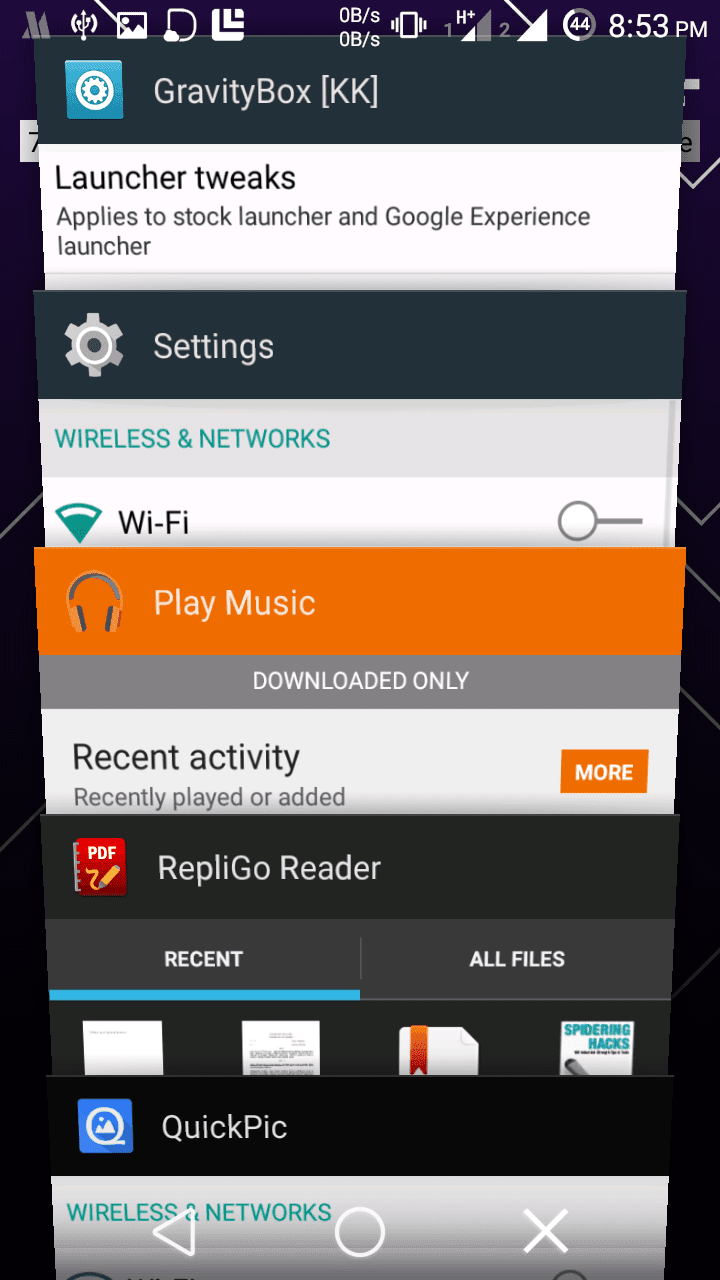720x1280 pixels.
Task: Open the Settings recent app card
Action: click(360, 346)
